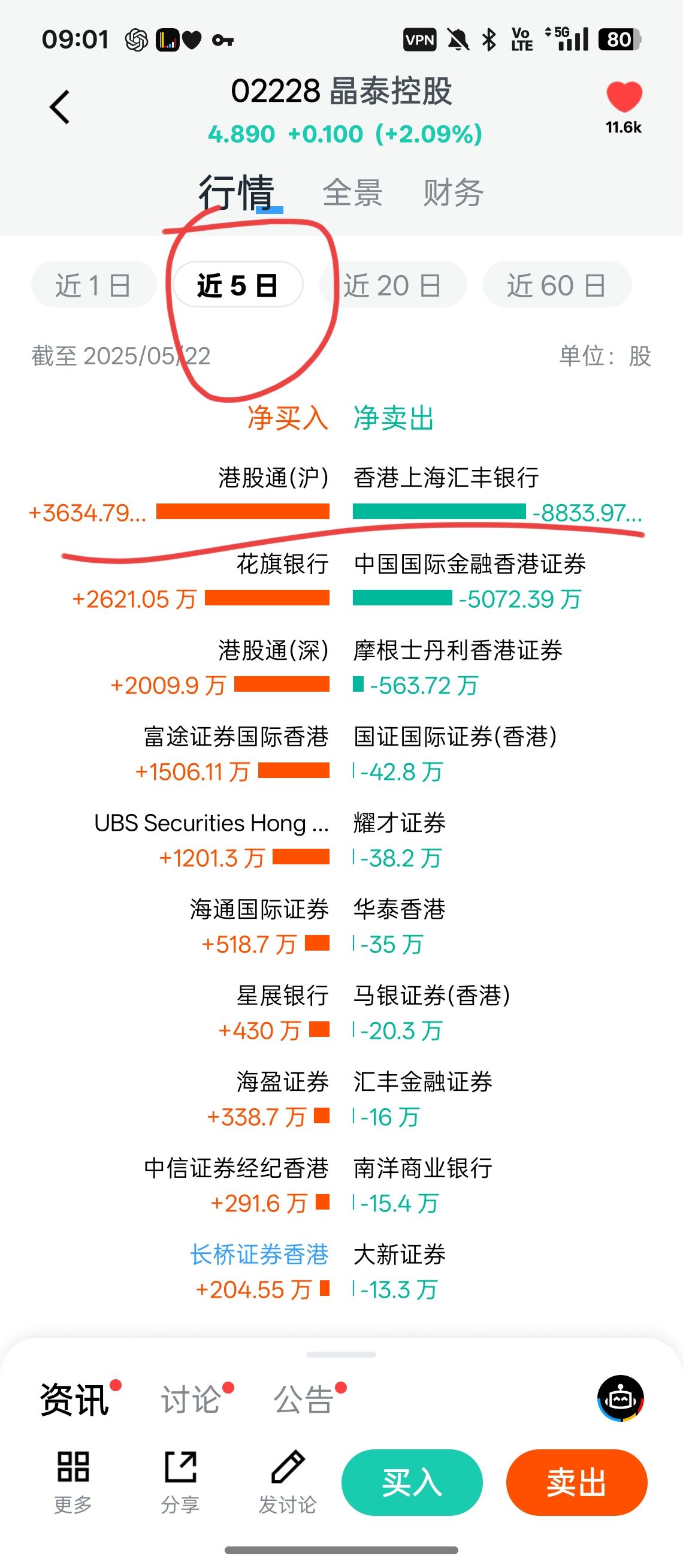Image resolution: width=683 pixels, height=1568 pixels.
Task: Tap the orange 卖出 button
Action: 576,1482
